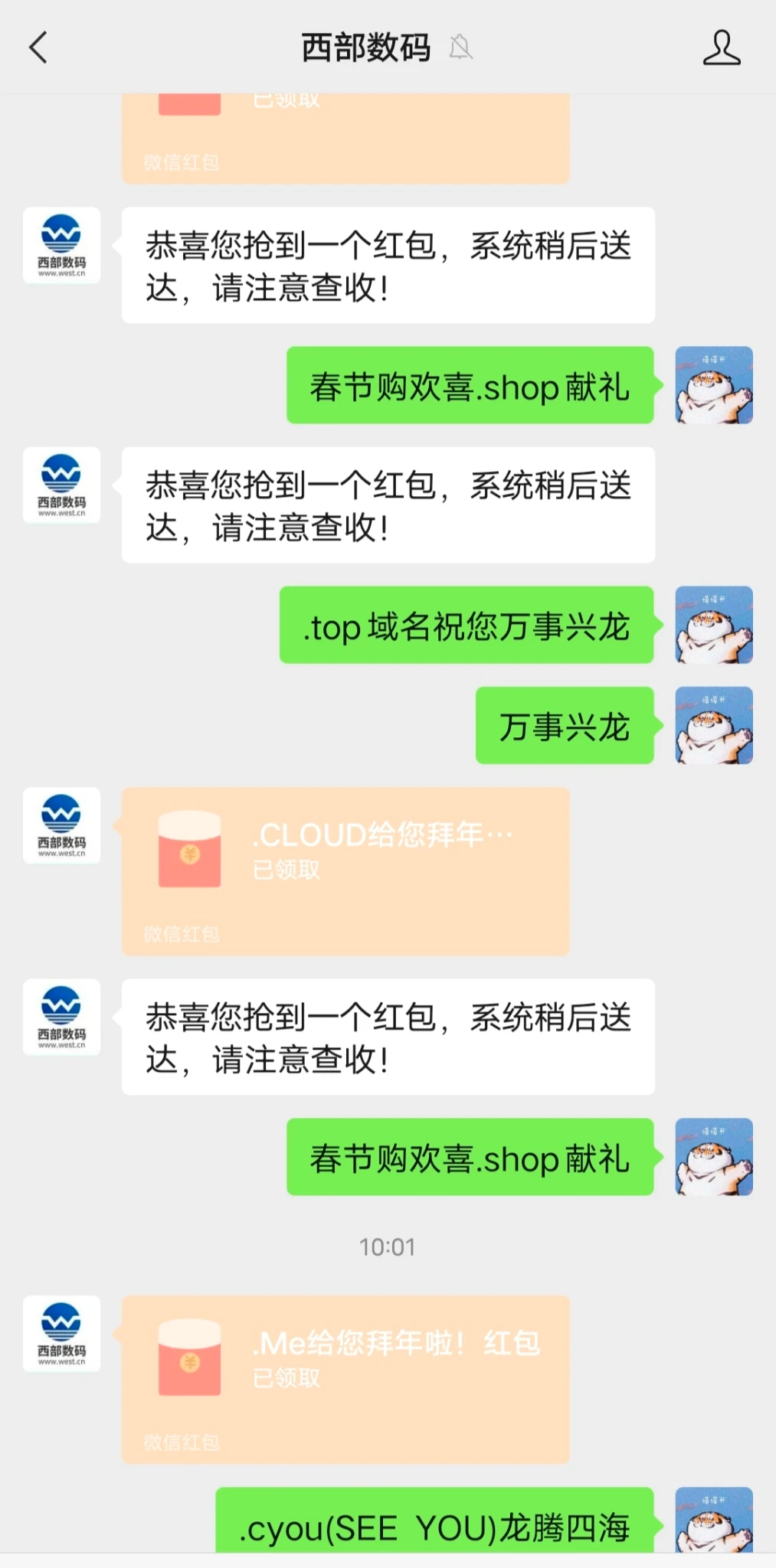Viewport: 776px width, 1568px height.
Task: Go back from the 西部数码 chat
Action: [x=38, y=47]
